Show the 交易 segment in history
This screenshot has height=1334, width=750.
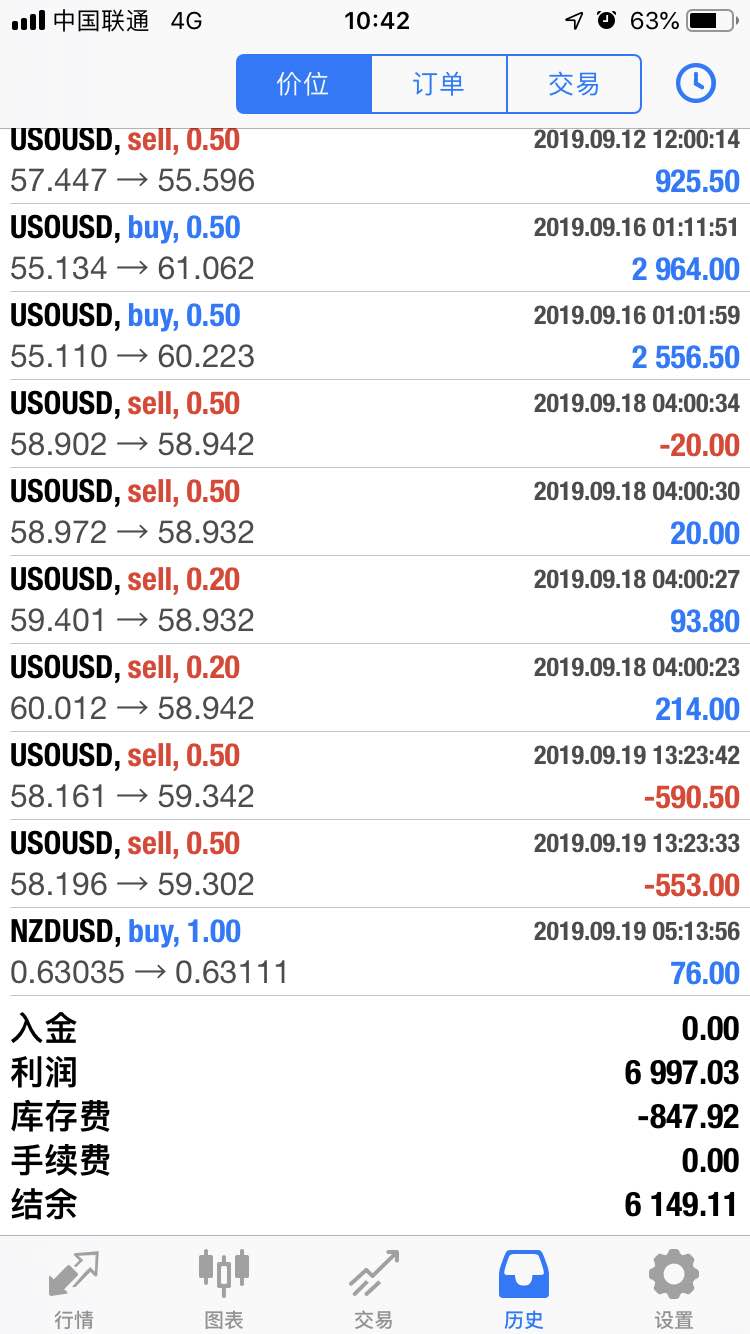pyautogui.click(x=574, y=84)
